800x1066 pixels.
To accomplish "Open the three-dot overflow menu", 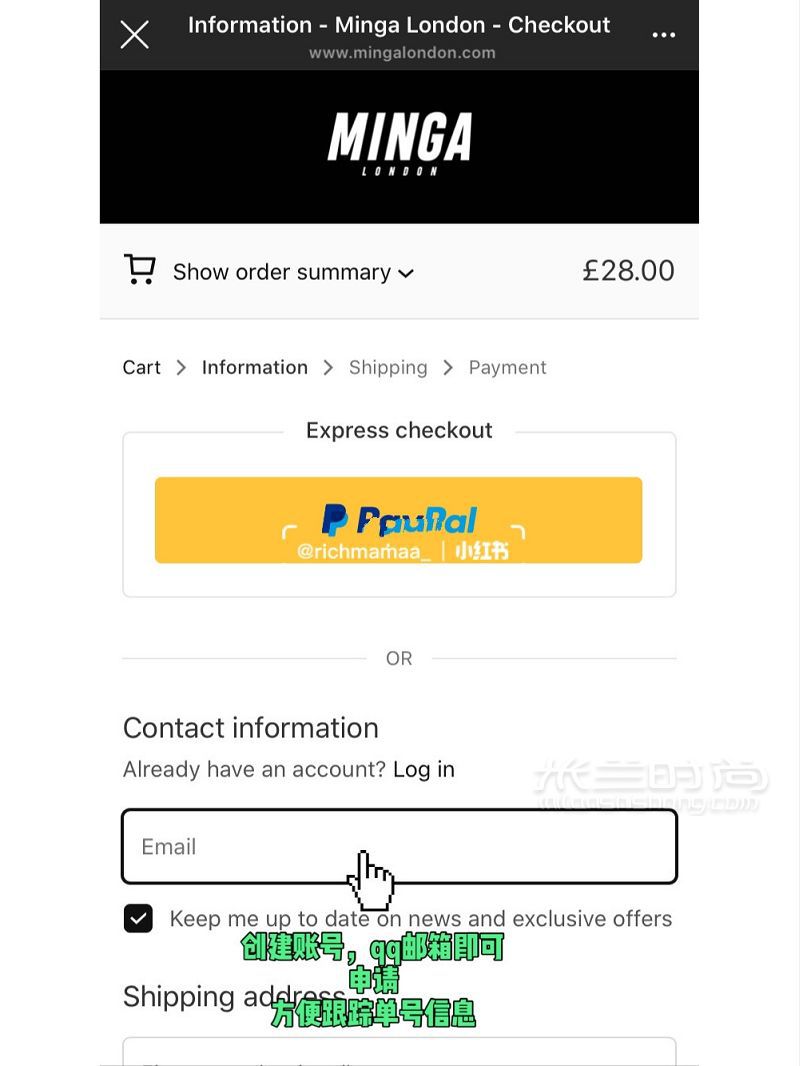I will tap(663, 35).
